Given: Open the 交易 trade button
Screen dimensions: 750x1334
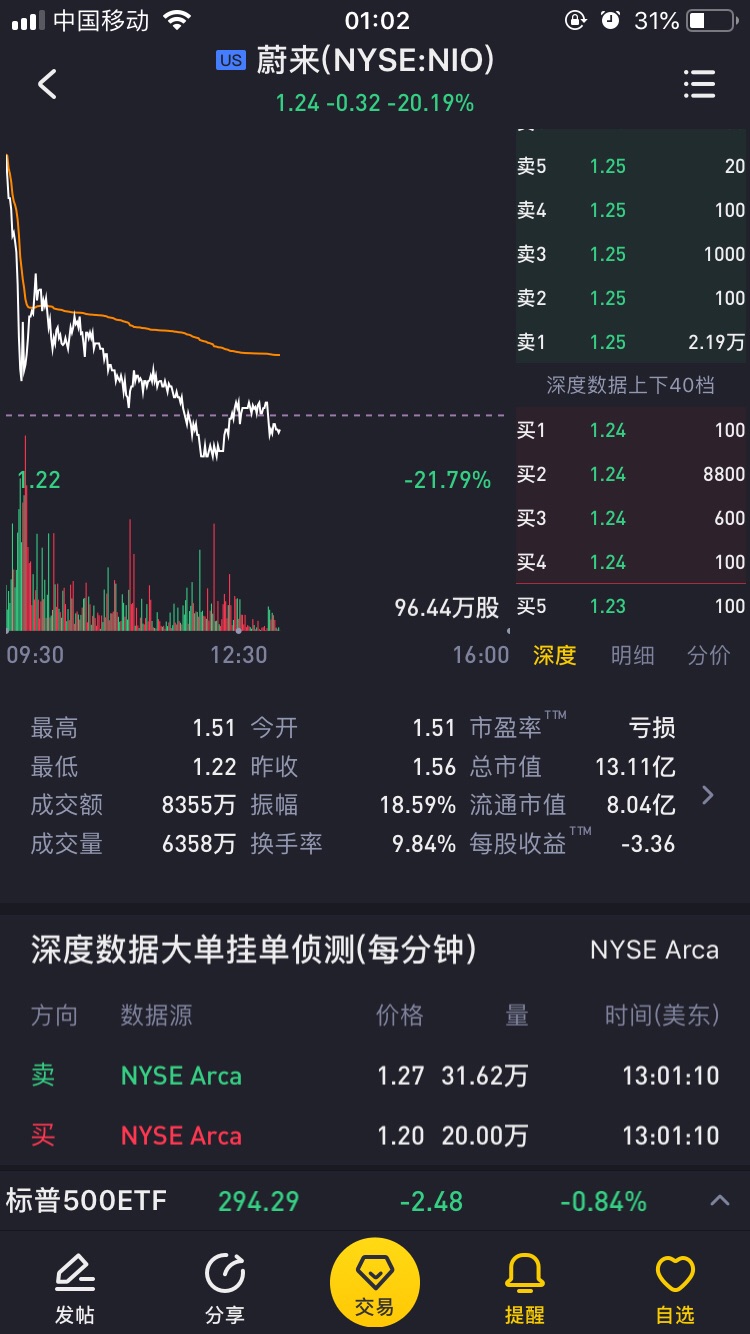Looking at the screenshot, I should tap(375, 1284).
